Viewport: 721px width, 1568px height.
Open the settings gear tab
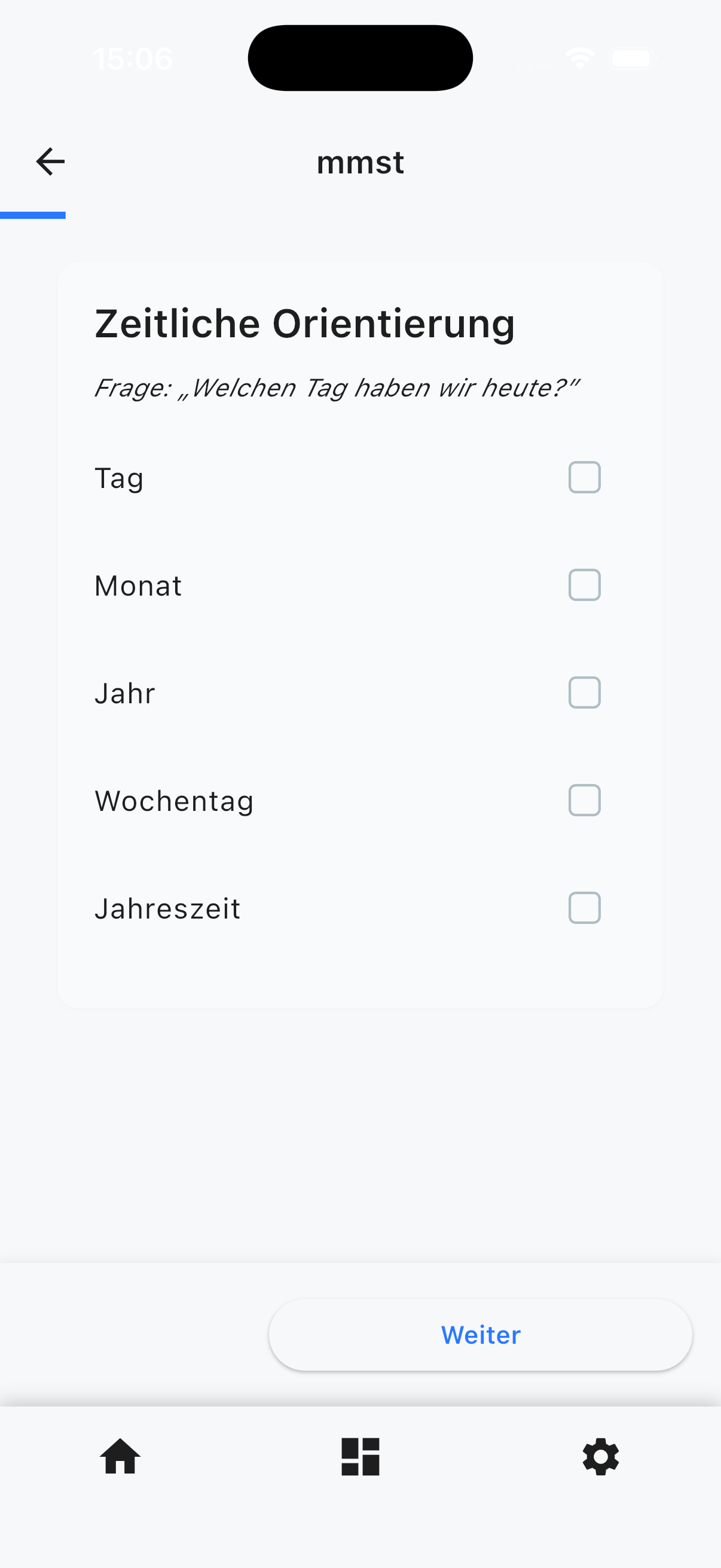tap(600, 1457)
